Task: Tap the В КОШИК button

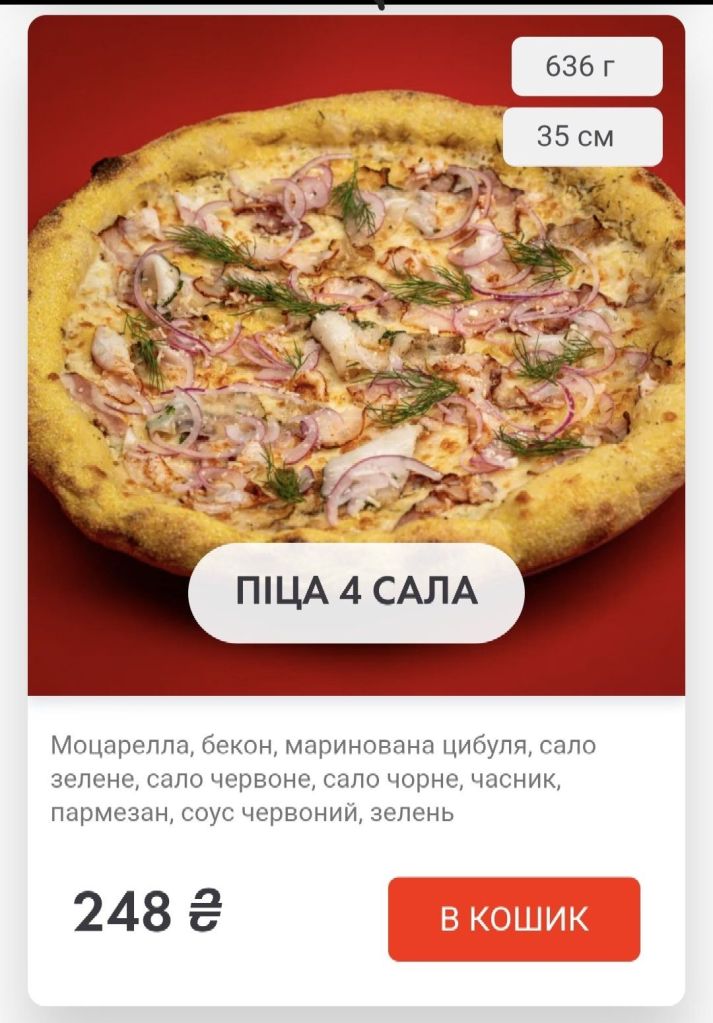Action: [513, 918]
